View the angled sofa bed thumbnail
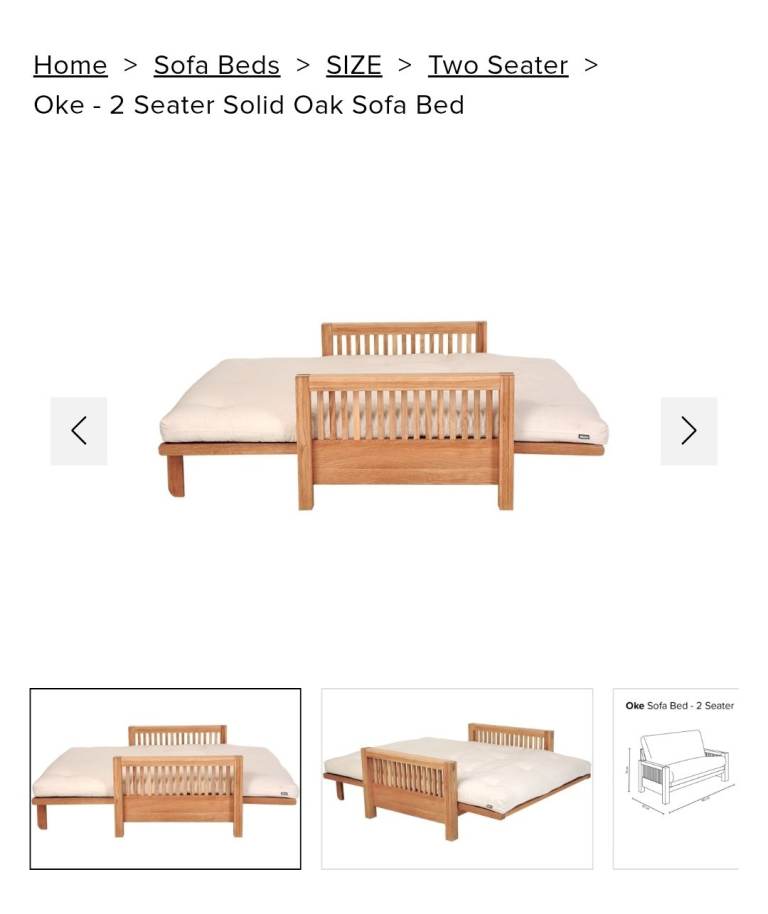Image resolution: width=768 pixels, height=914 pixels. coord(457,779)
